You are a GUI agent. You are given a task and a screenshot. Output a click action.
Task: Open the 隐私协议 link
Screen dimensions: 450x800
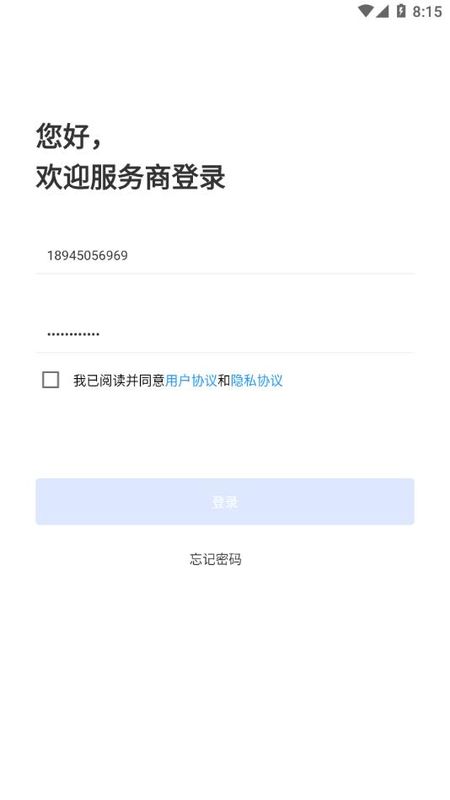click(x=257, y=381)
